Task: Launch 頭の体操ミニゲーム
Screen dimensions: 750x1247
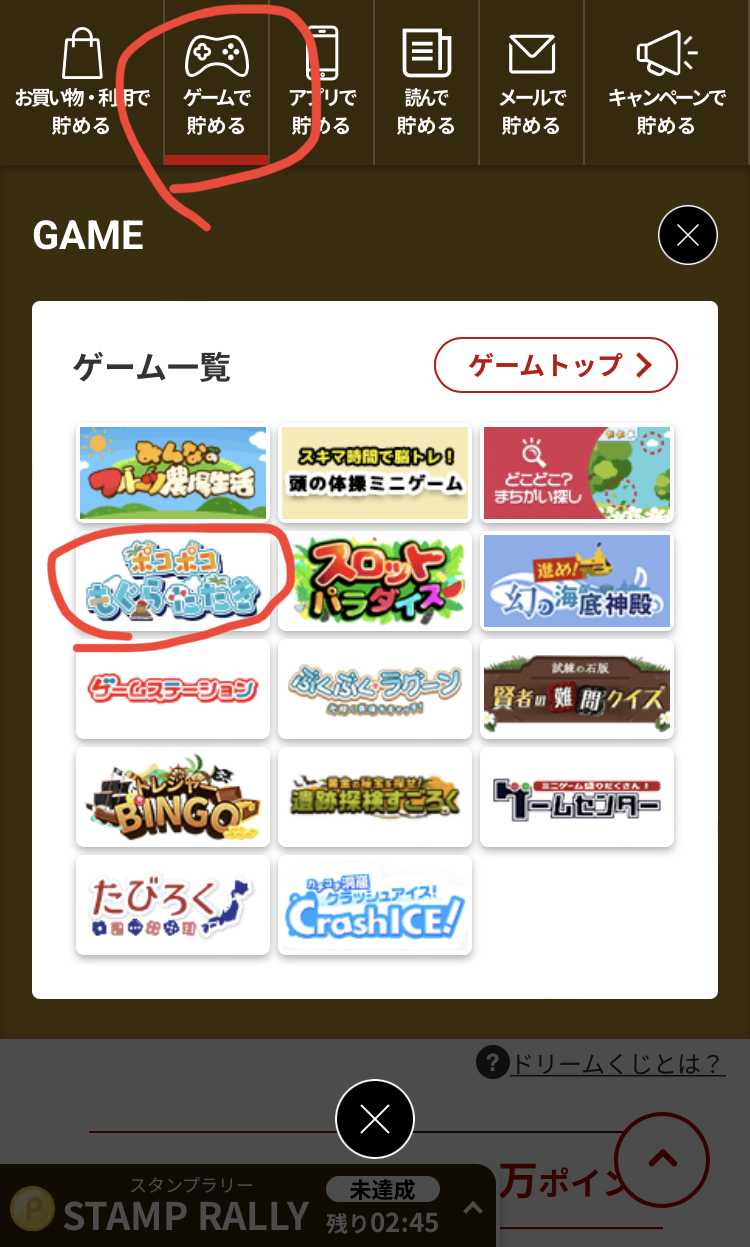Action: (x=375, y=473)
